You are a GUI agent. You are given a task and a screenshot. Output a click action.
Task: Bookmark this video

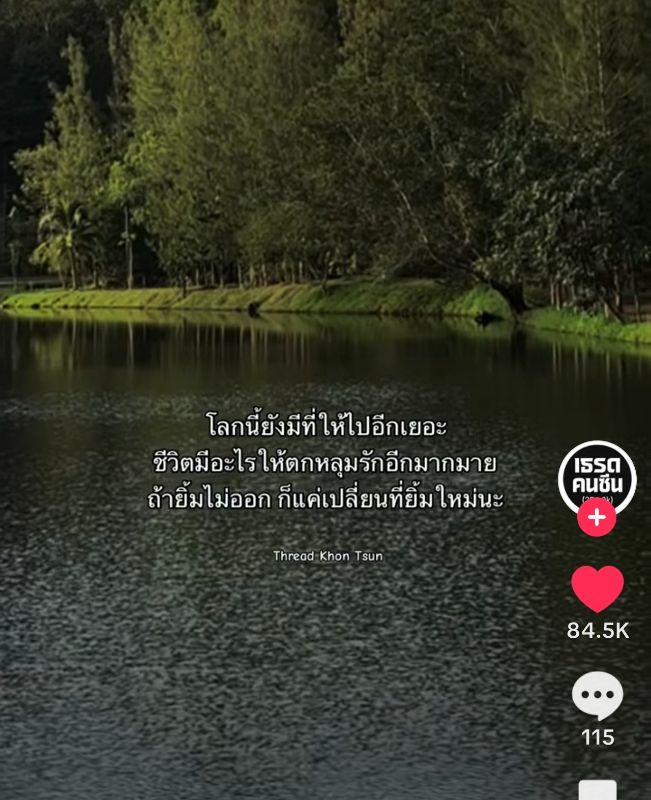coord(597,790)
